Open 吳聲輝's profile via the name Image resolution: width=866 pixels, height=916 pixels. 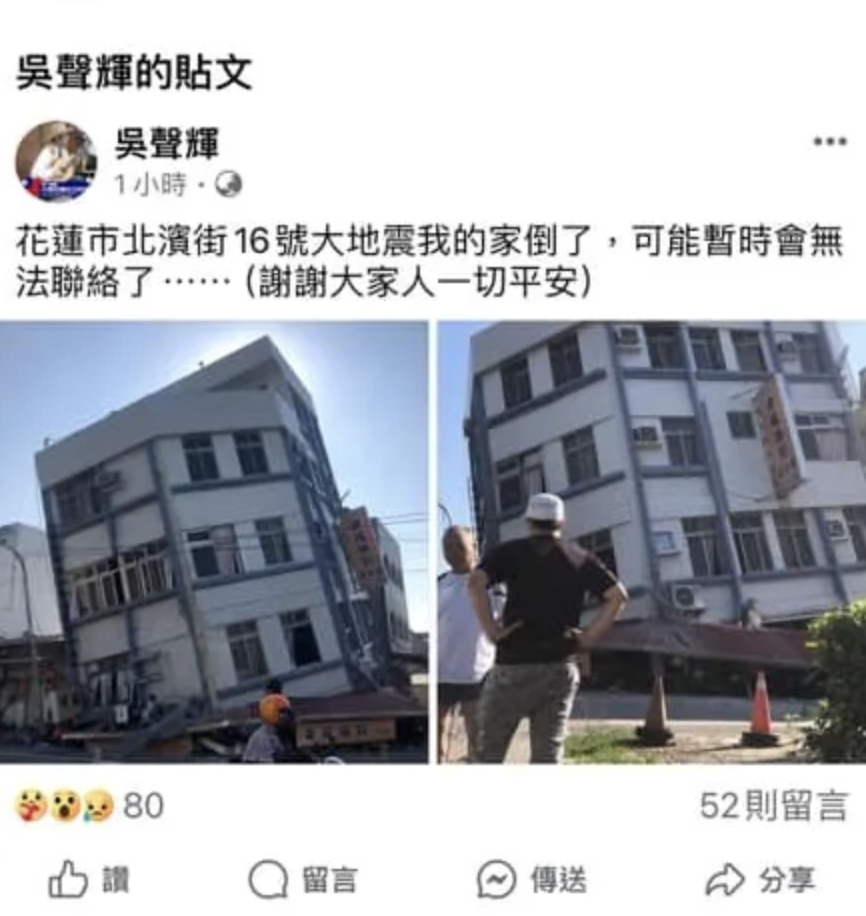tap(166, 143)
